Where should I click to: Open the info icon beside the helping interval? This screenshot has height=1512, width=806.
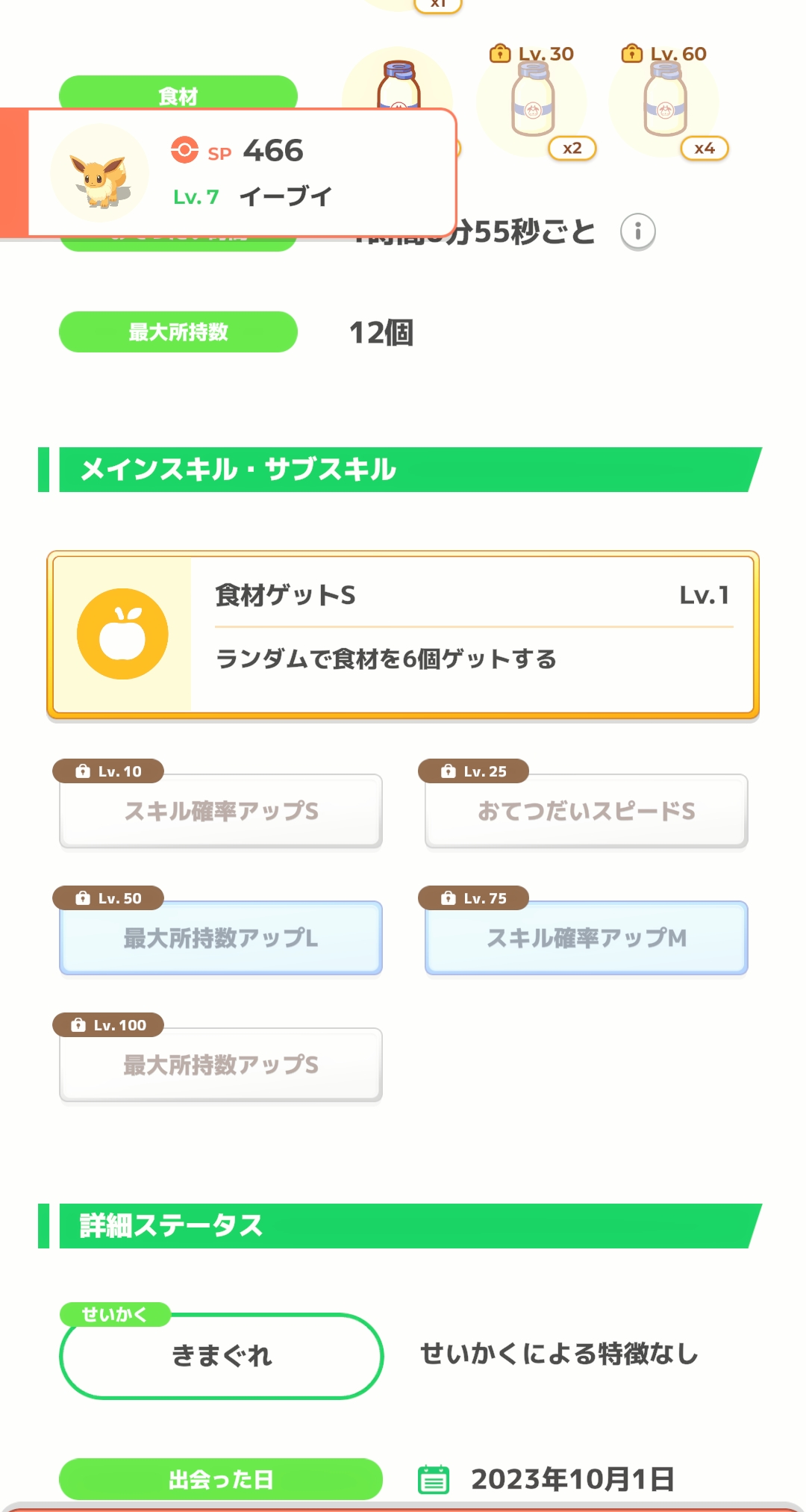click(x=637, y=232)
